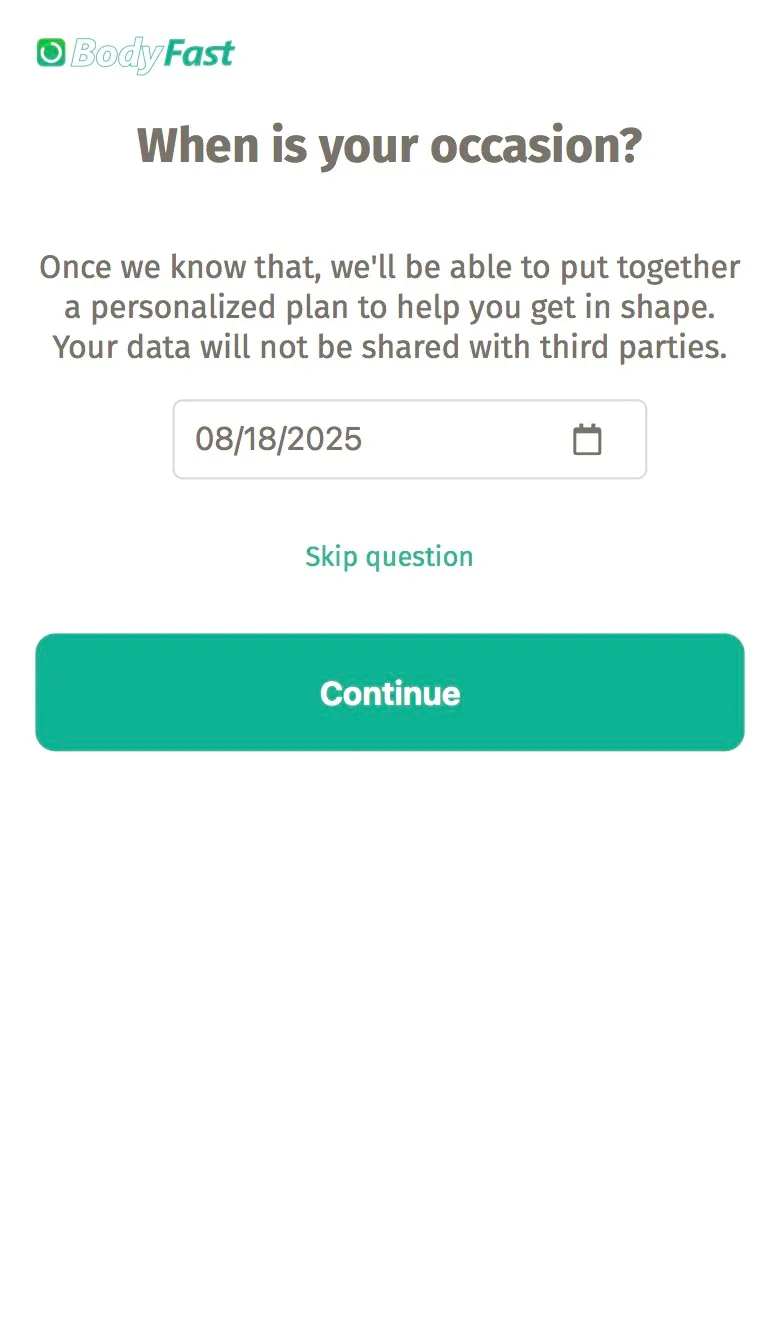780x1326 pixels.
Task: Select the Skip question link
Action: click(389, 557)
